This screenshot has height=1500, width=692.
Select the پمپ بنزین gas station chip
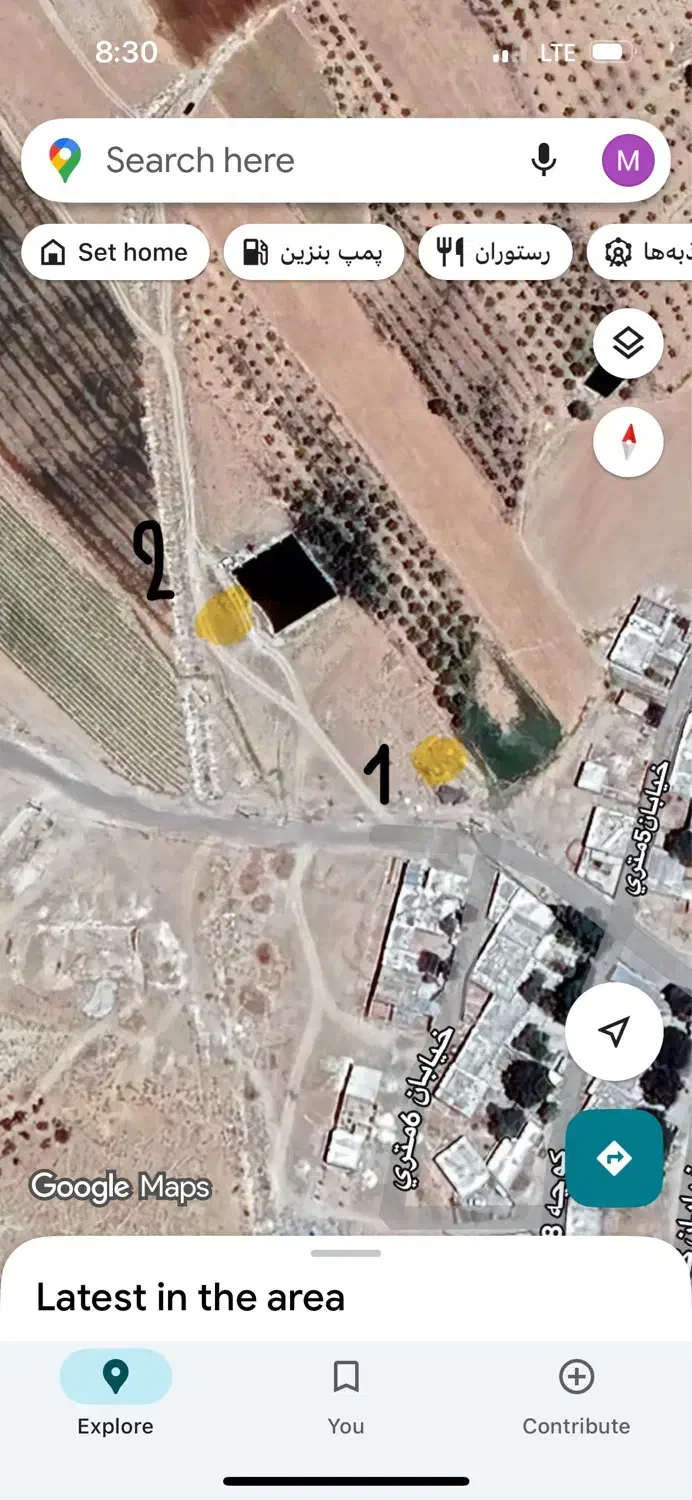click(314, 252)
